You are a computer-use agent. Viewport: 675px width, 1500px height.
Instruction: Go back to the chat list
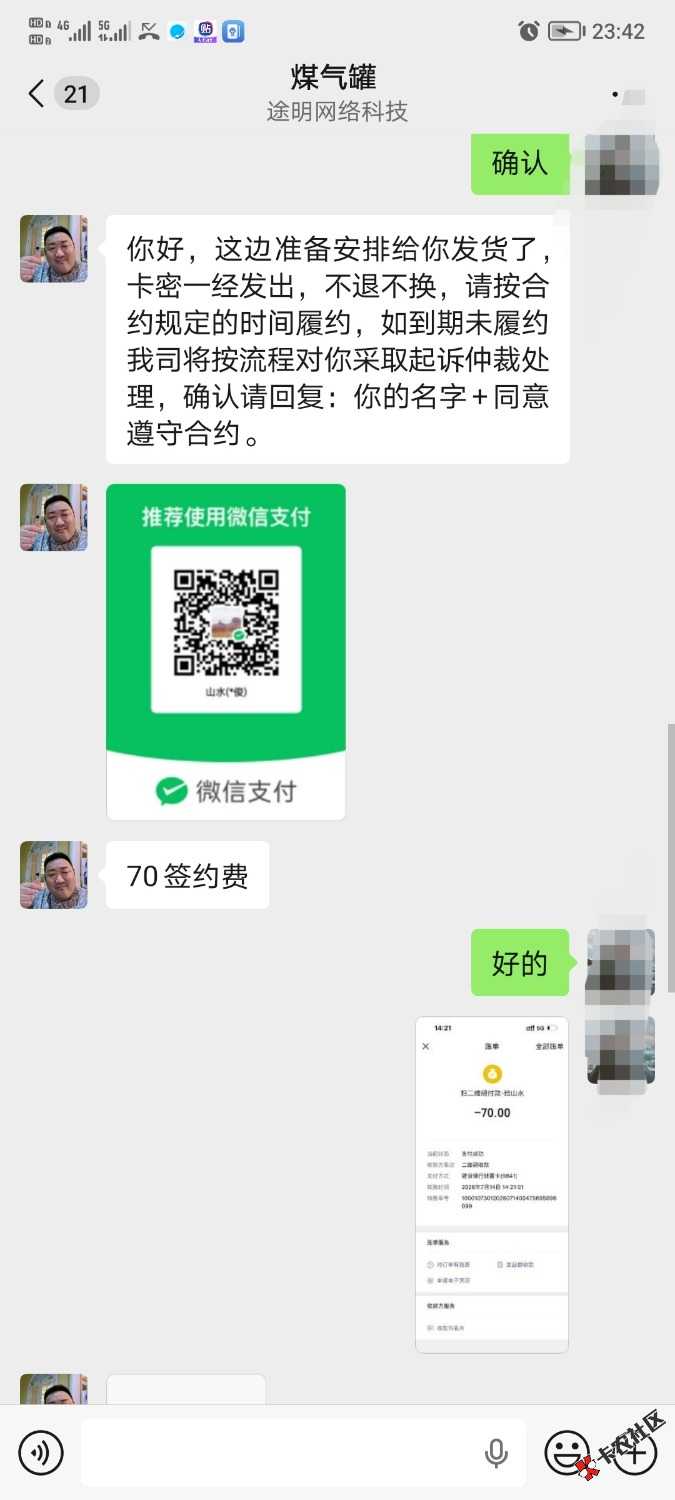37,95
